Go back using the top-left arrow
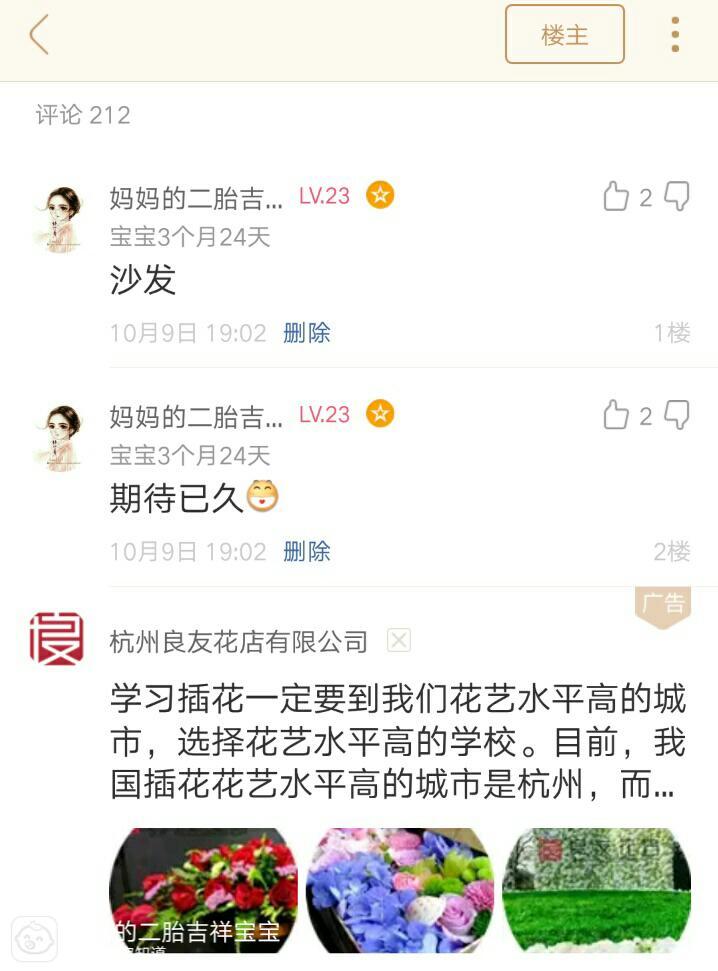 point(39,35)
